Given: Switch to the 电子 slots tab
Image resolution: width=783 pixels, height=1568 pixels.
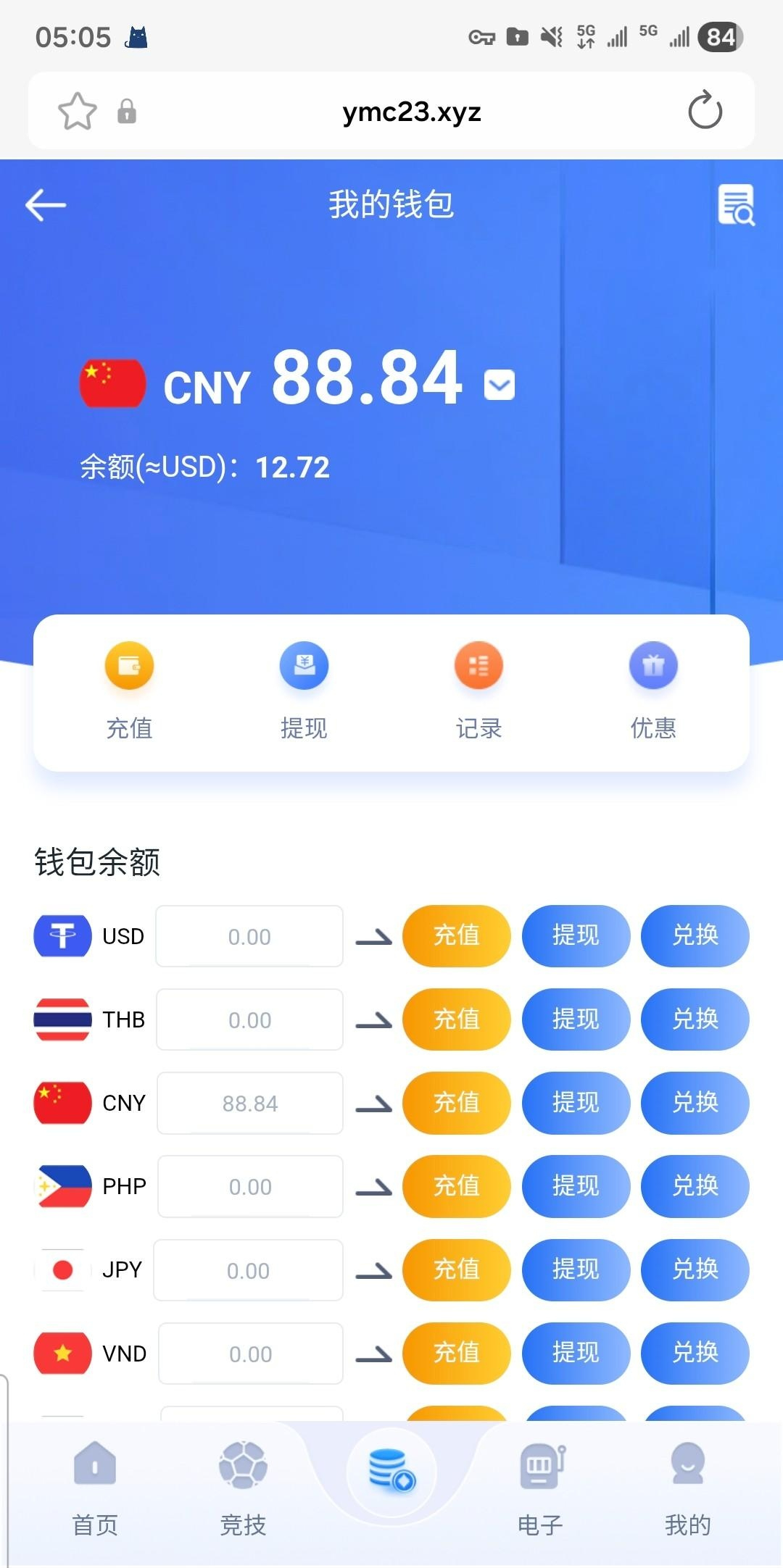Looking at the screenshot, I should (540, 1489).
